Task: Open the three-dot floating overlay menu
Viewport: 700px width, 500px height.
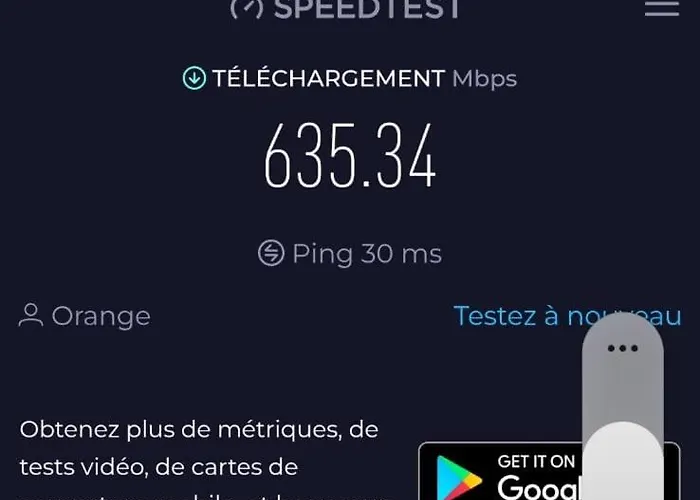Action: coord(622,349)
